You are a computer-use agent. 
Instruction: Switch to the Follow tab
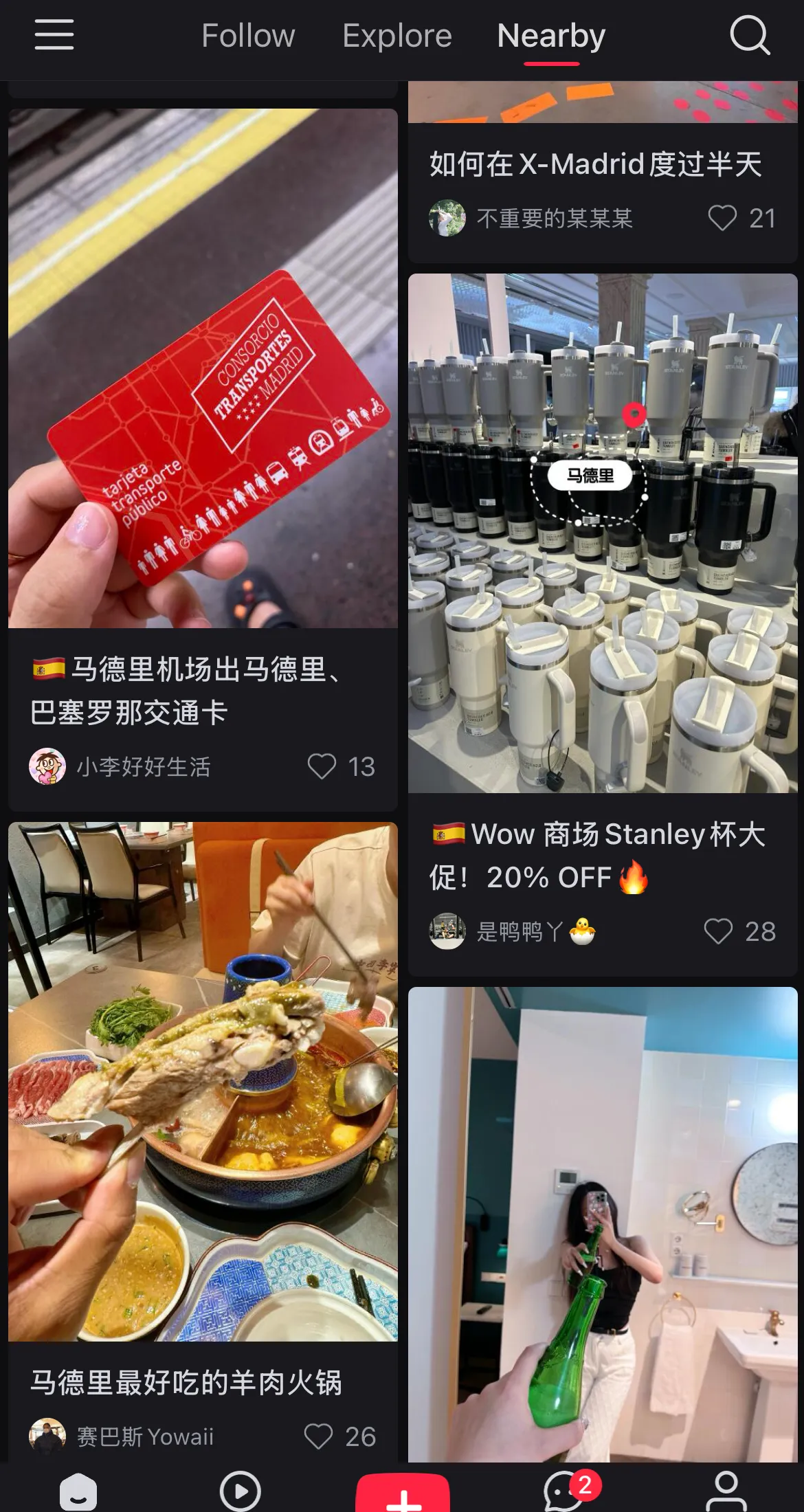tap(248, 36)
